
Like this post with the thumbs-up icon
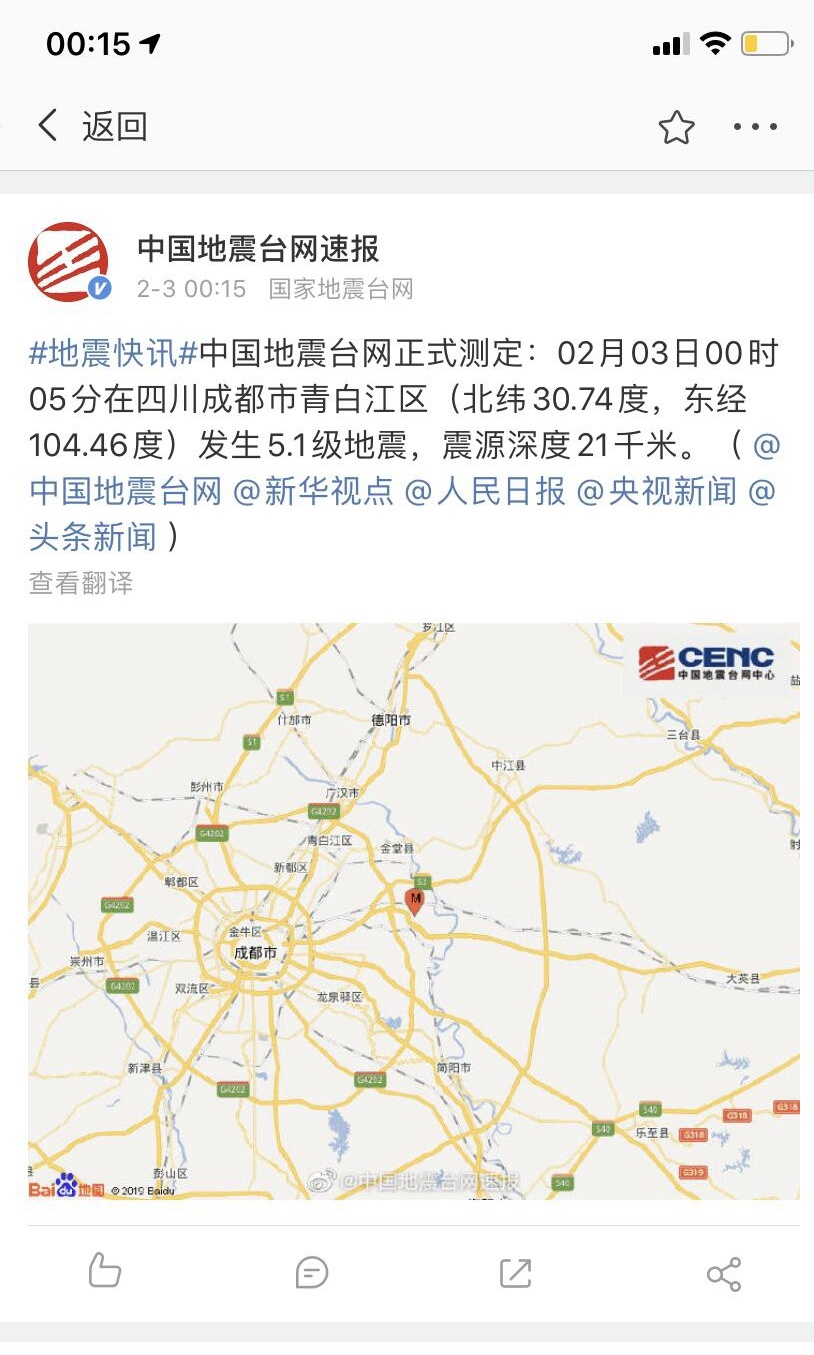click(105, 1272)
